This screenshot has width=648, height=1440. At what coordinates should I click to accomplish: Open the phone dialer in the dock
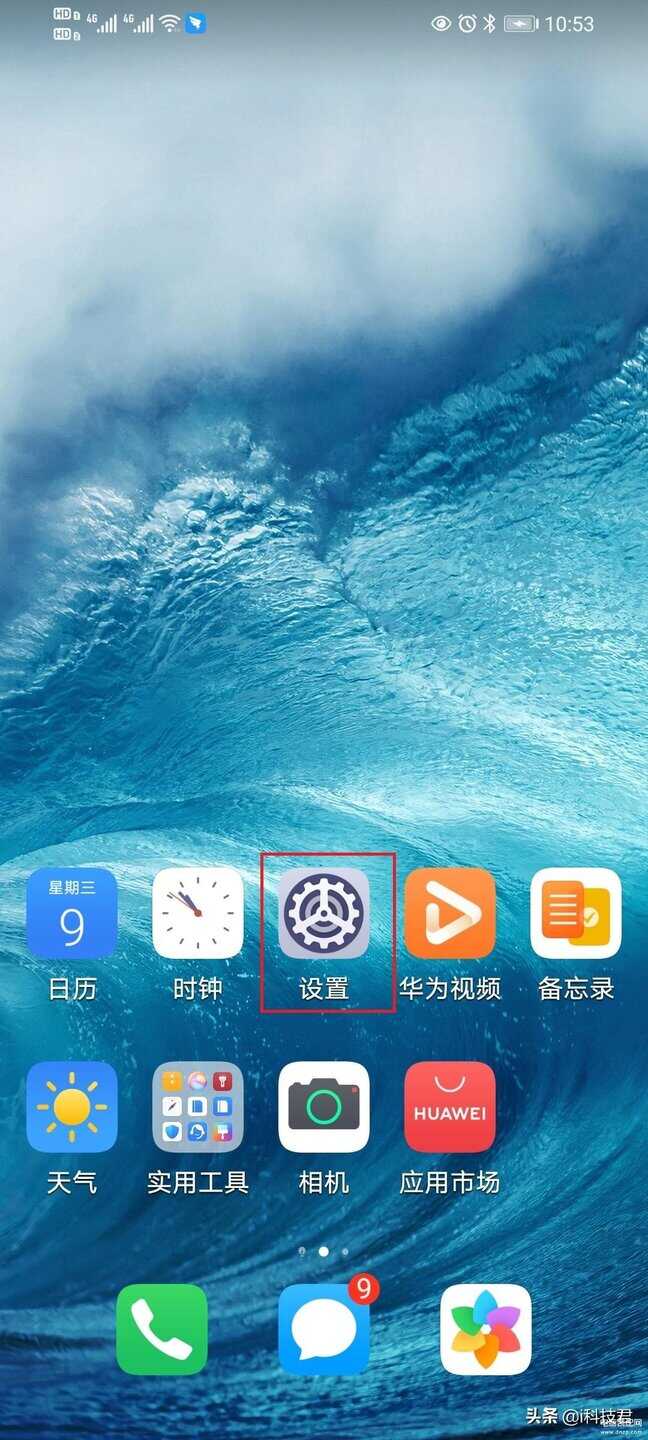(x=162, y=1329)
